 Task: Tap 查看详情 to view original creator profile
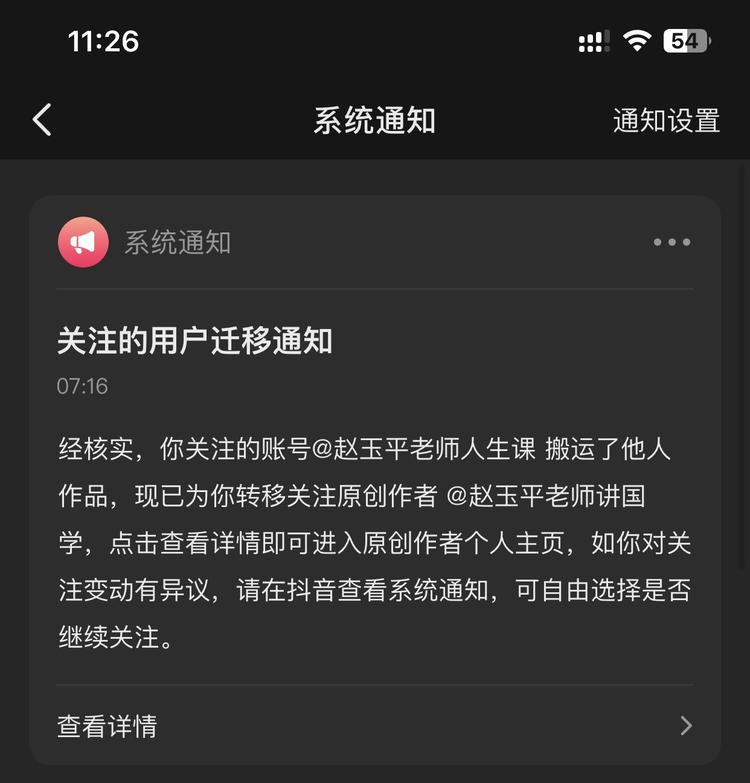105,726
